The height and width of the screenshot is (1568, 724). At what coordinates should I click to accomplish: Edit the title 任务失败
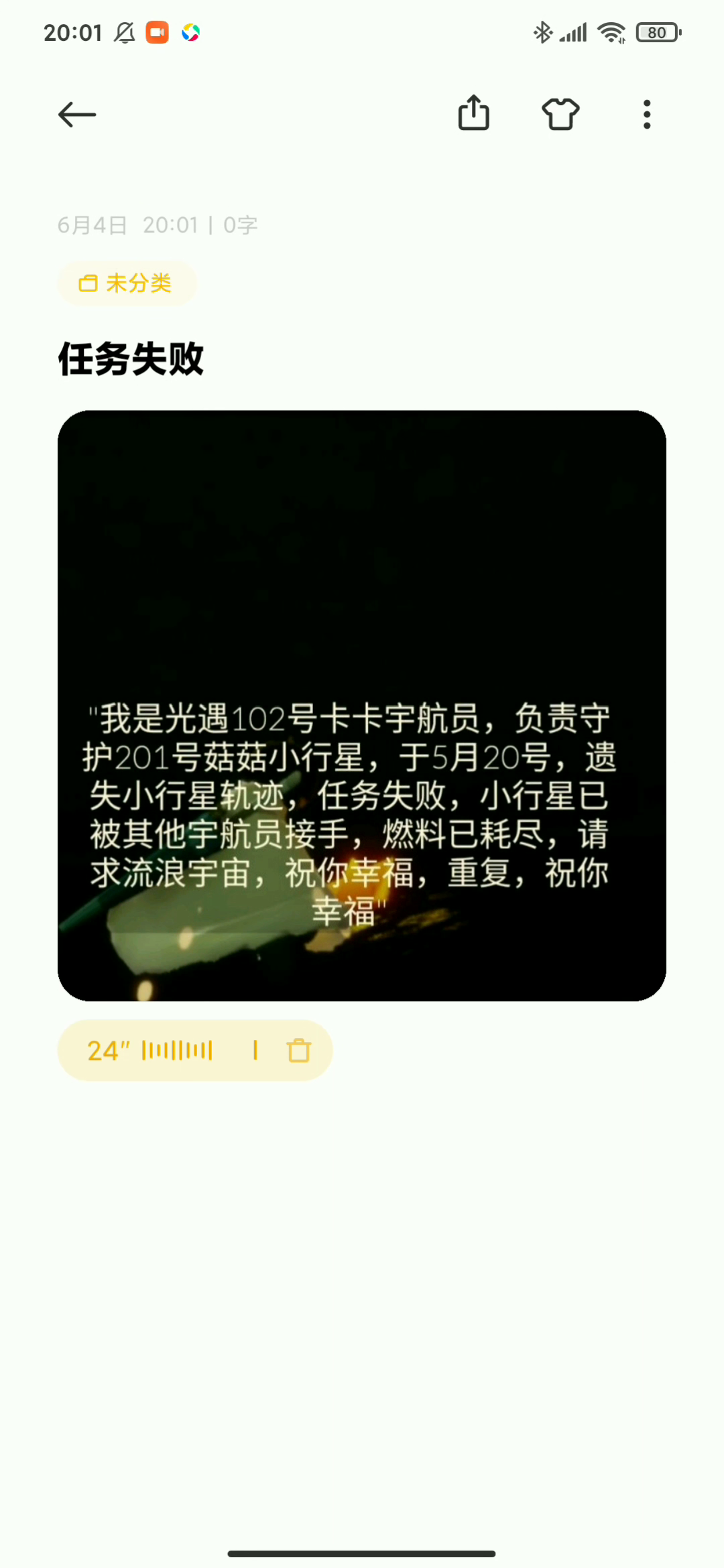tap(131, 359)
